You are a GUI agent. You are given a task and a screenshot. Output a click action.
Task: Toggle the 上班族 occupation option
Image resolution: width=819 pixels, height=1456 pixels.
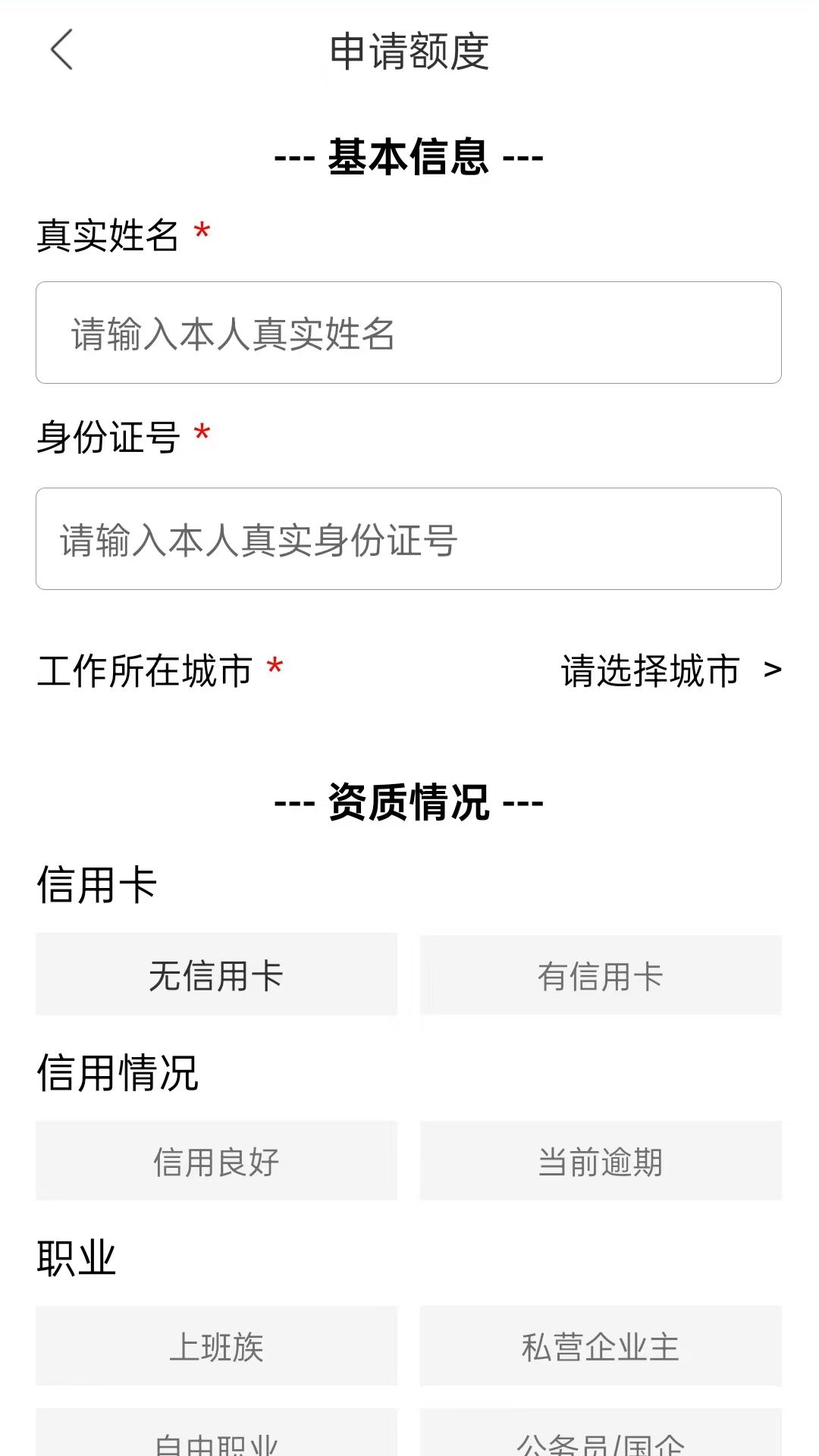click(x=215, y=1347)
